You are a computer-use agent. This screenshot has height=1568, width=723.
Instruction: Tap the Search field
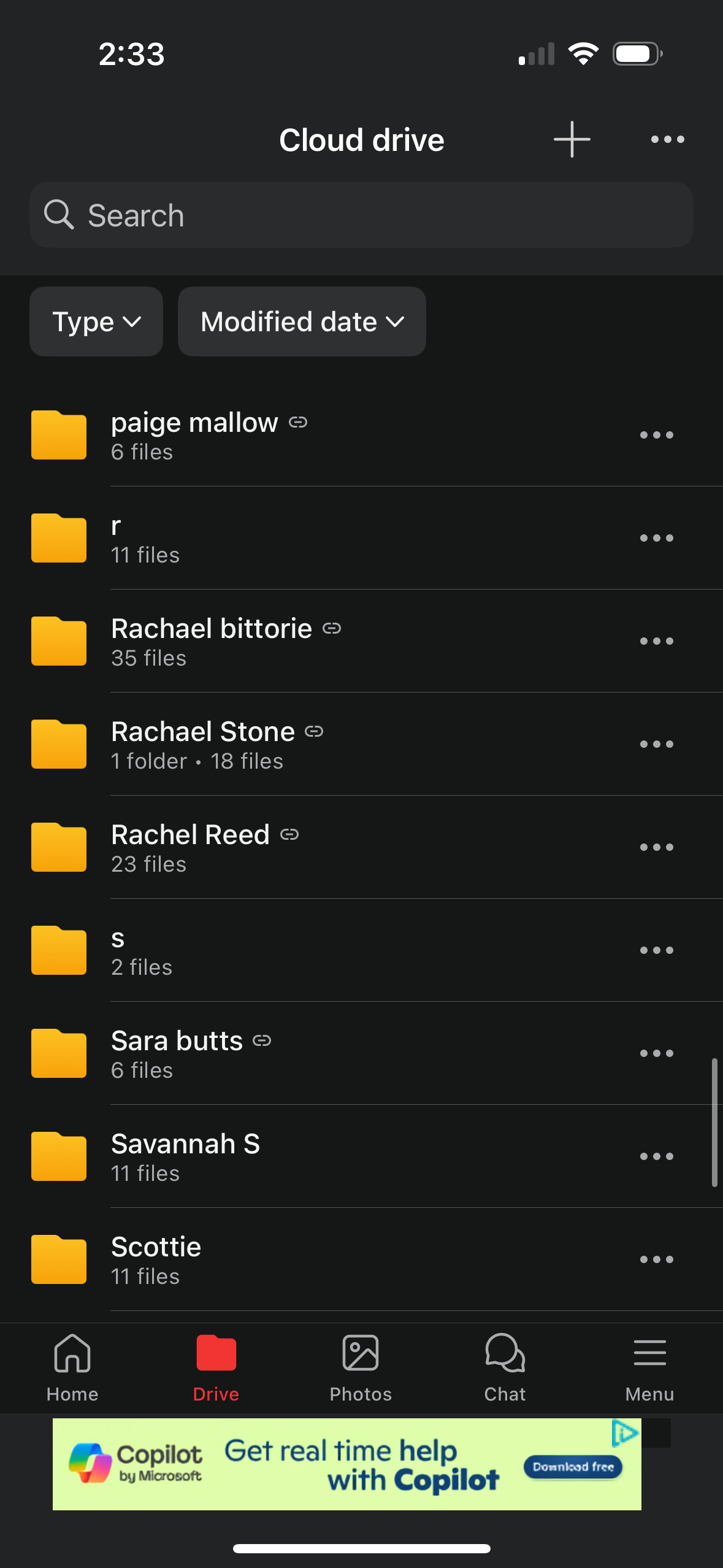tap(361, 215)
